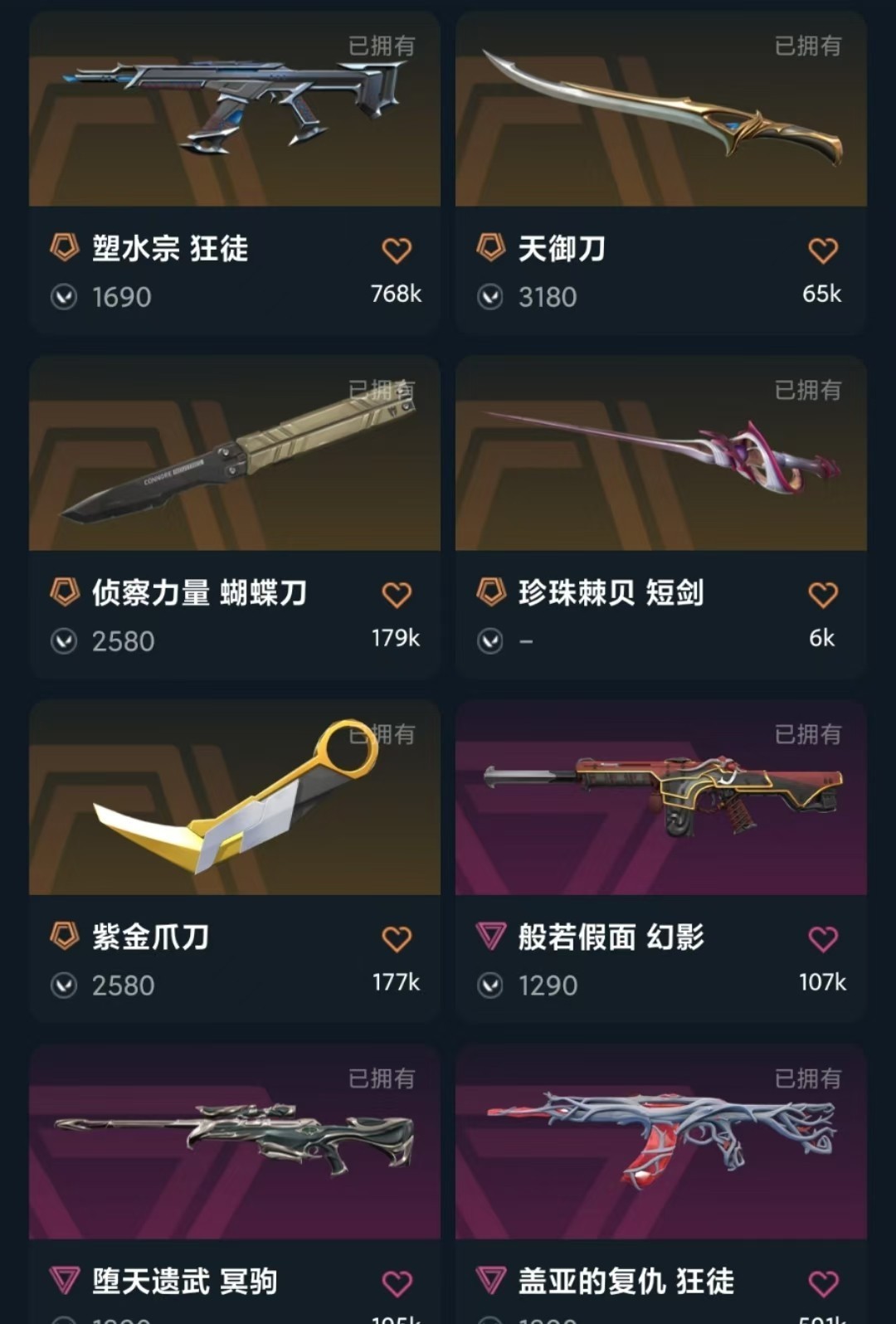
Task: Tap the heart icon for 盖亚的复仇 狂徒
Action: 823,1283
